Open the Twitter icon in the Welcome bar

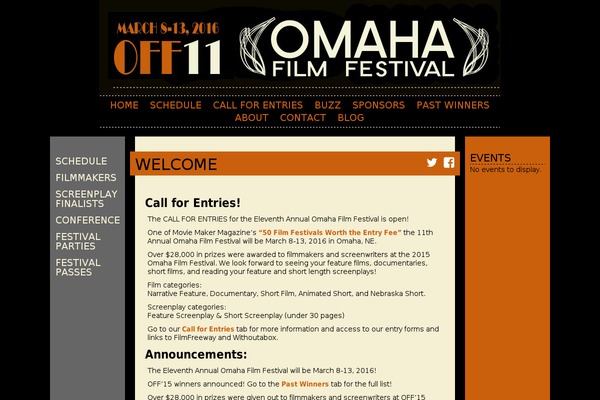(432, 163)
